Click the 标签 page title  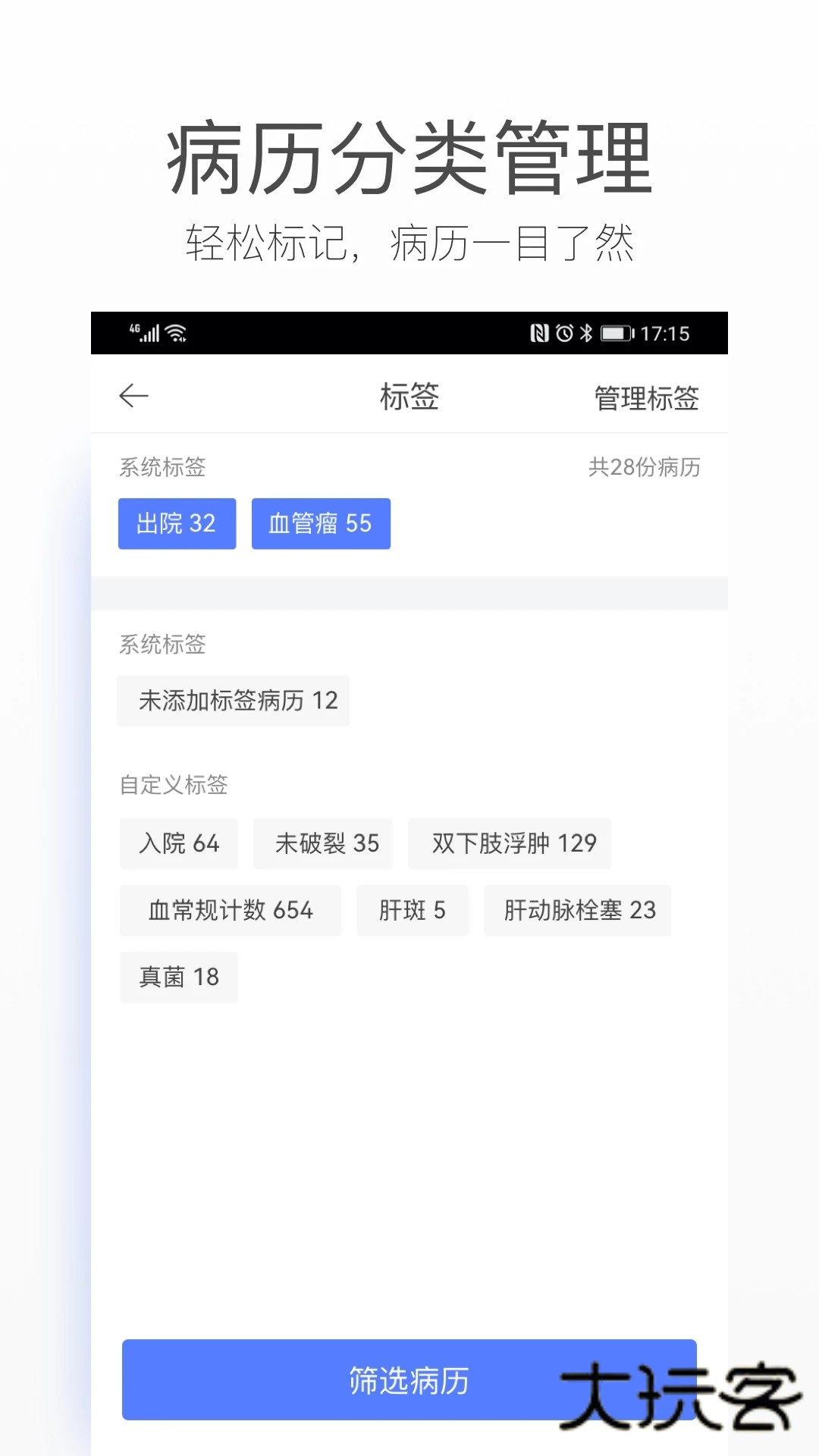tap(409, 397)
